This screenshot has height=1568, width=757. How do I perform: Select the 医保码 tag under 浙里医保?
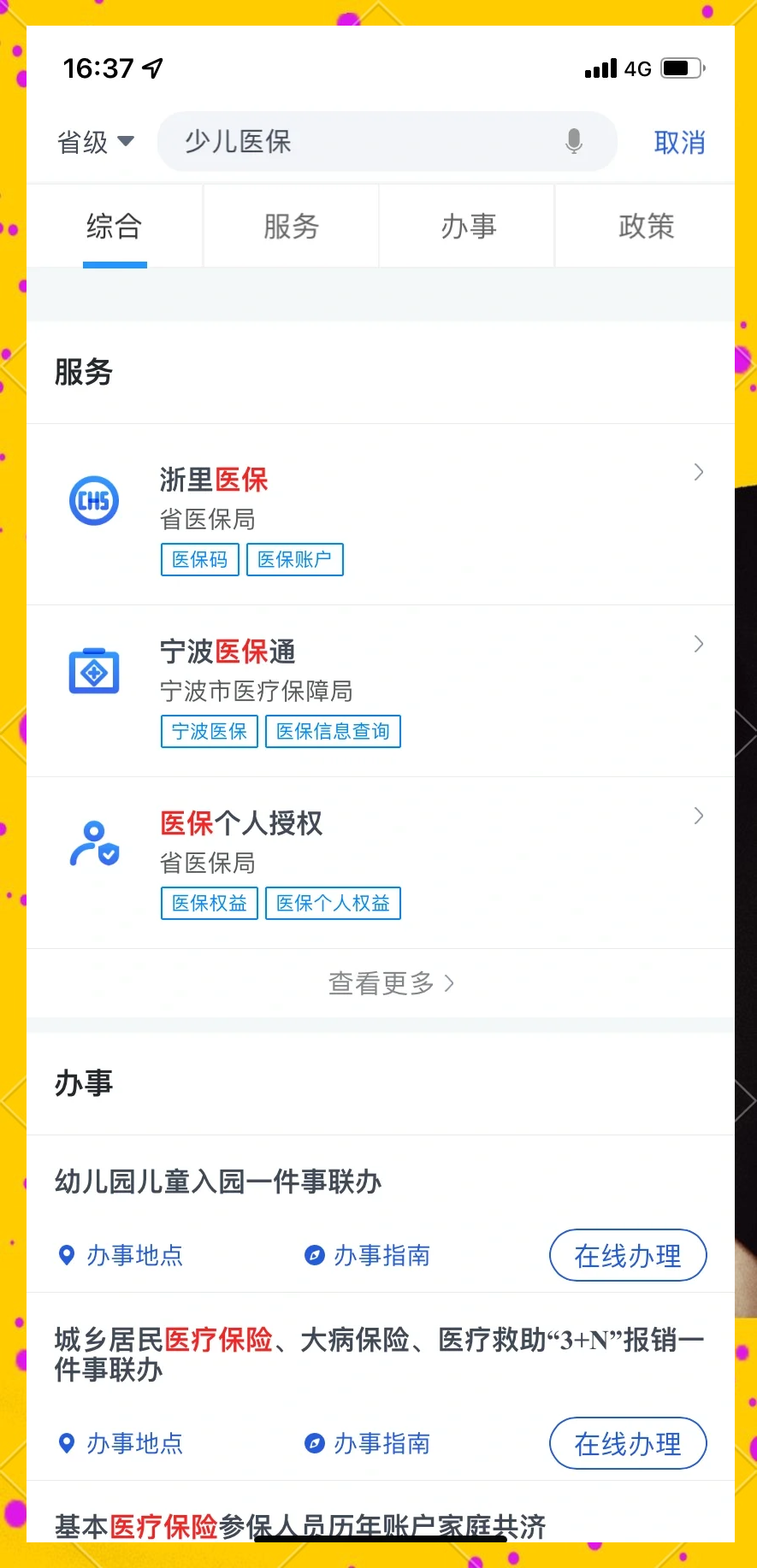pos(199,560)
